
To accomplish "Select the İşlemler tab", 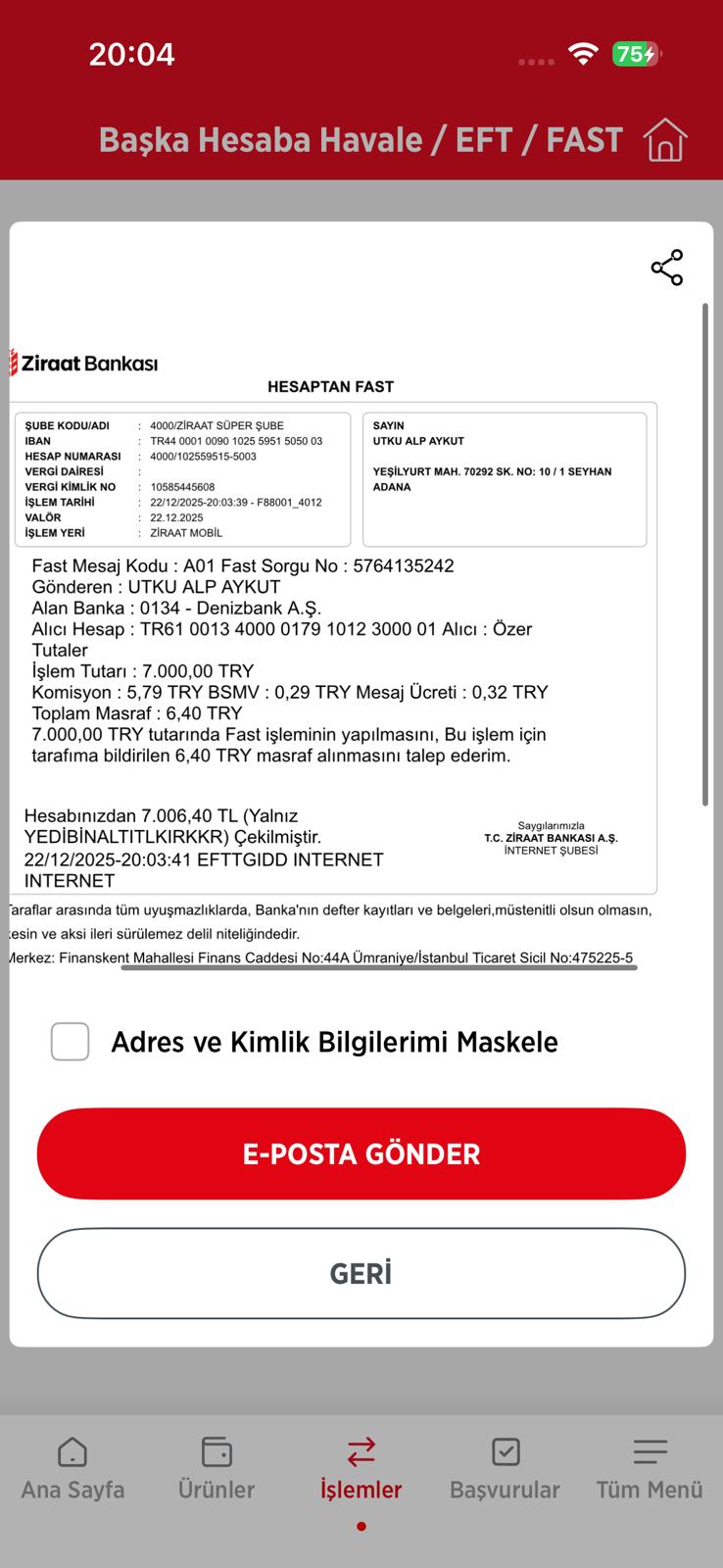I will pos(361,1469).
